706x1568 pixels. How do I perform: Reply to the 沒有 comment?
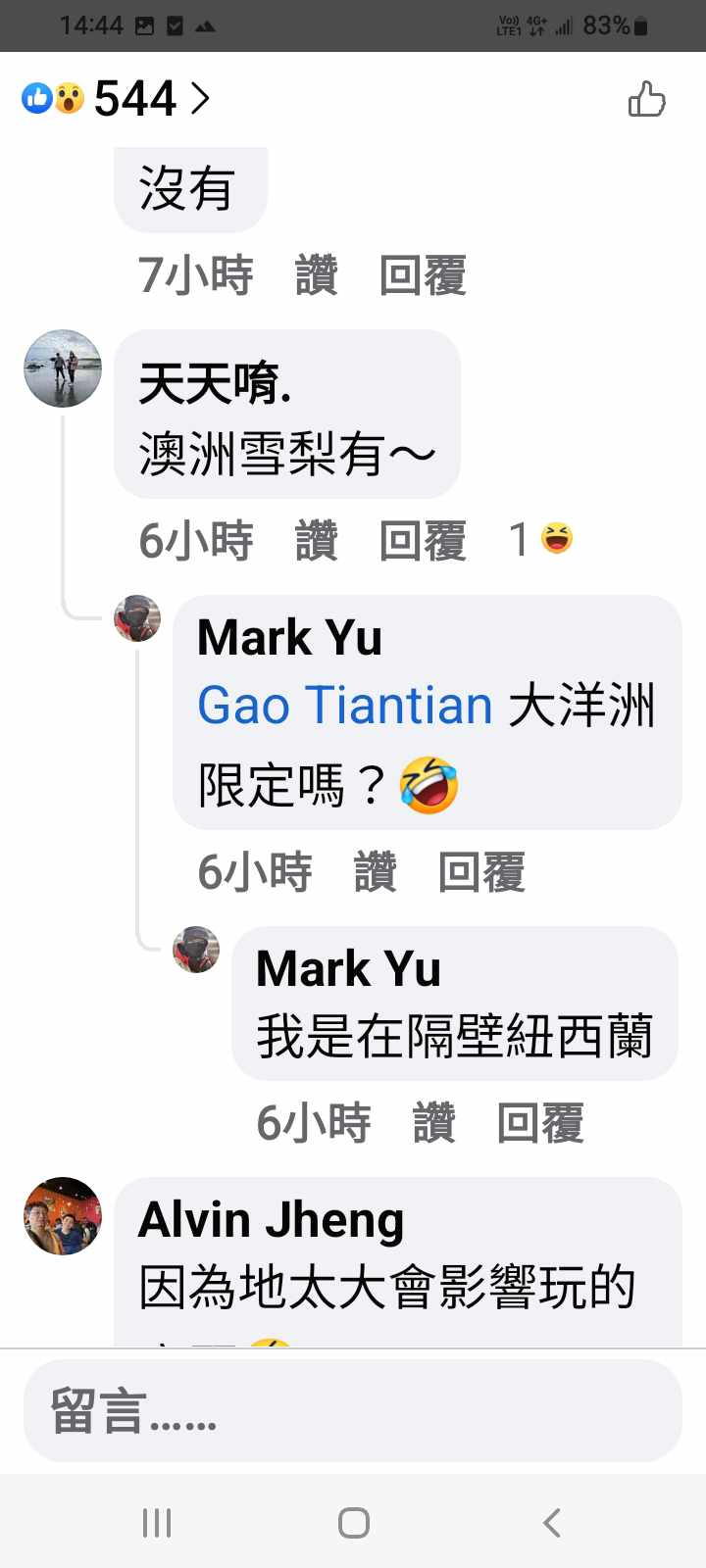coord(423,275)
